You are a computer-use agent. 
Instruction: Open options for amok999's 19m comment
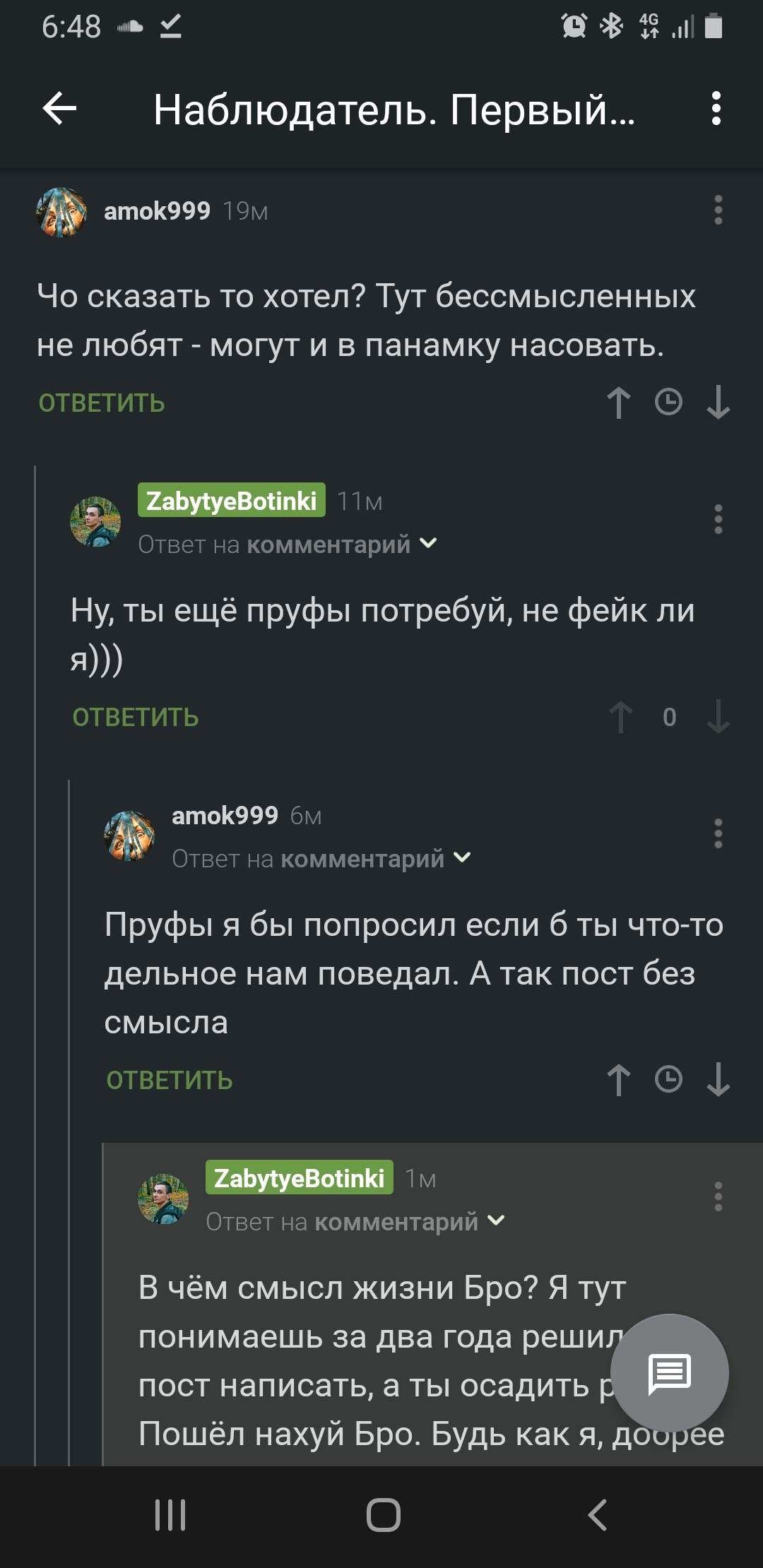718,210
